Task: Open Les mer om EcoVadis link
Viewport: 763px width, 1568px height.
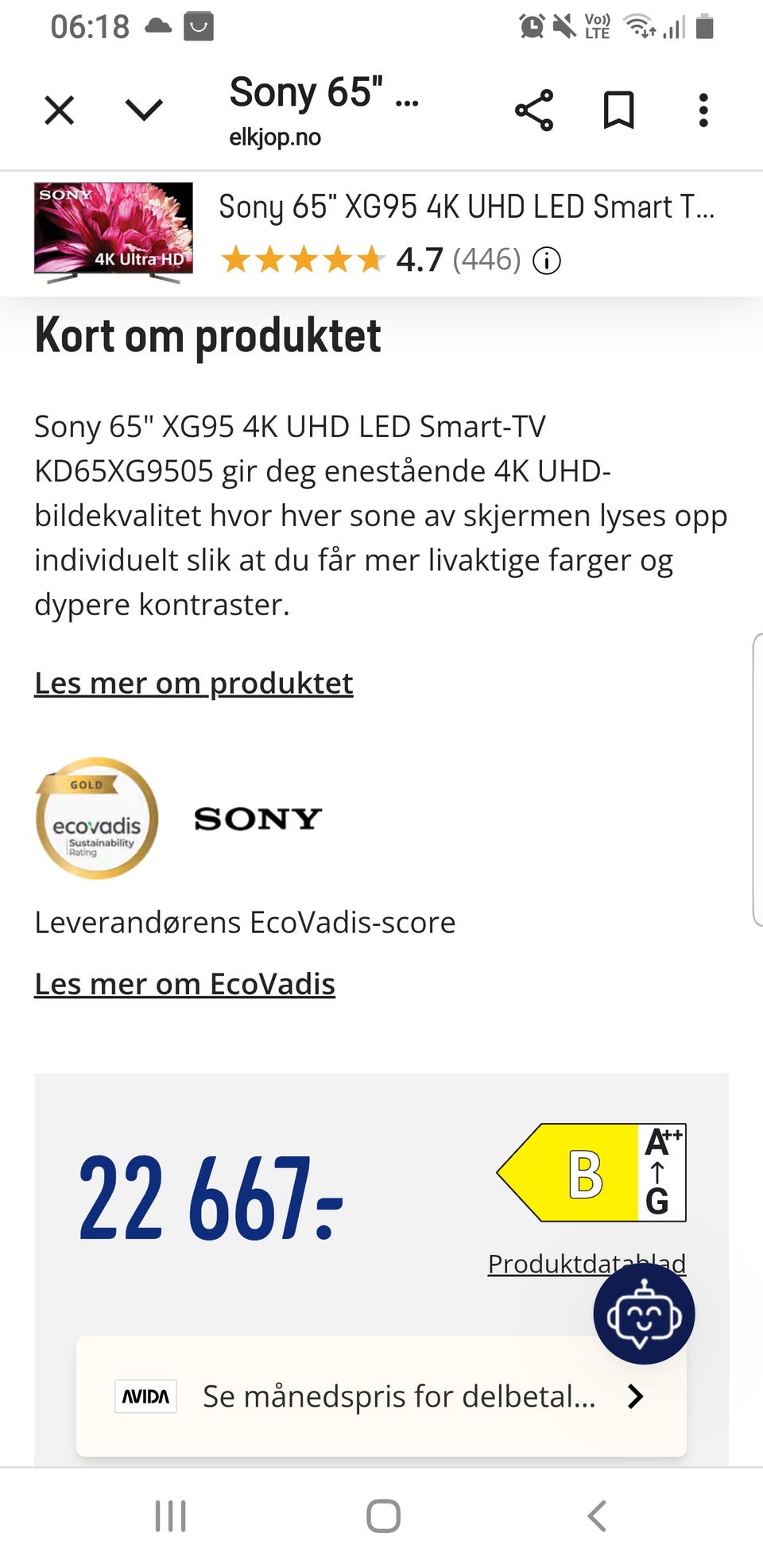Action: (x=185, y=985)
